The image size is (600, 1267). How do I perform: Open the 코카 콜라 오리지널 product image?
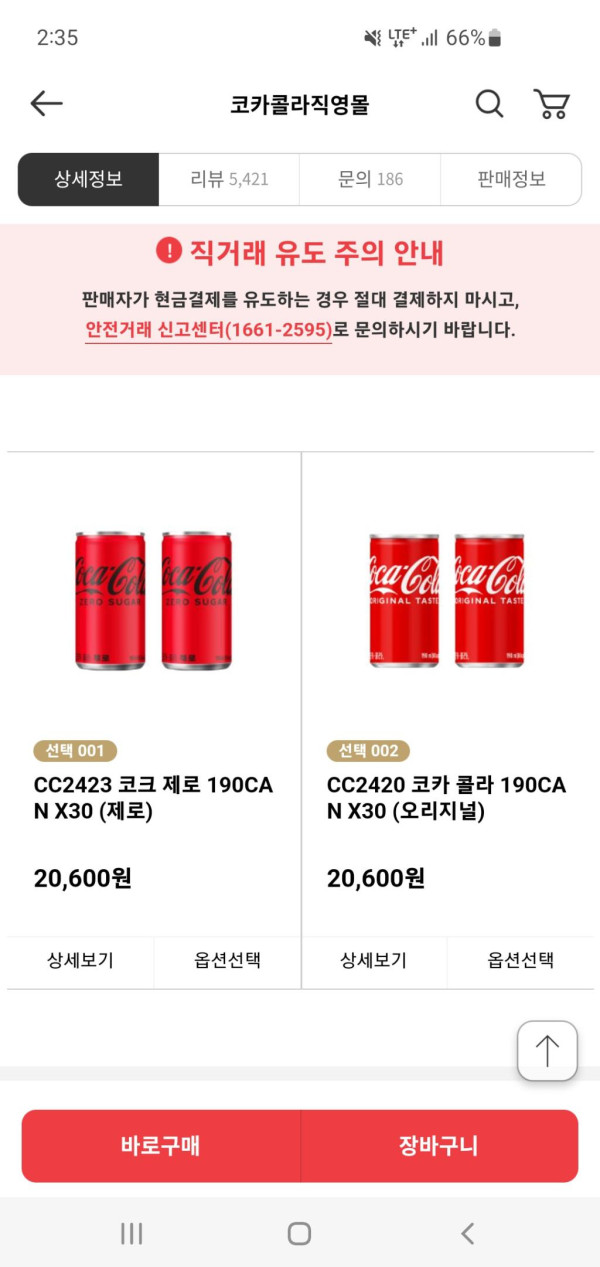click(x=446, y=600)
